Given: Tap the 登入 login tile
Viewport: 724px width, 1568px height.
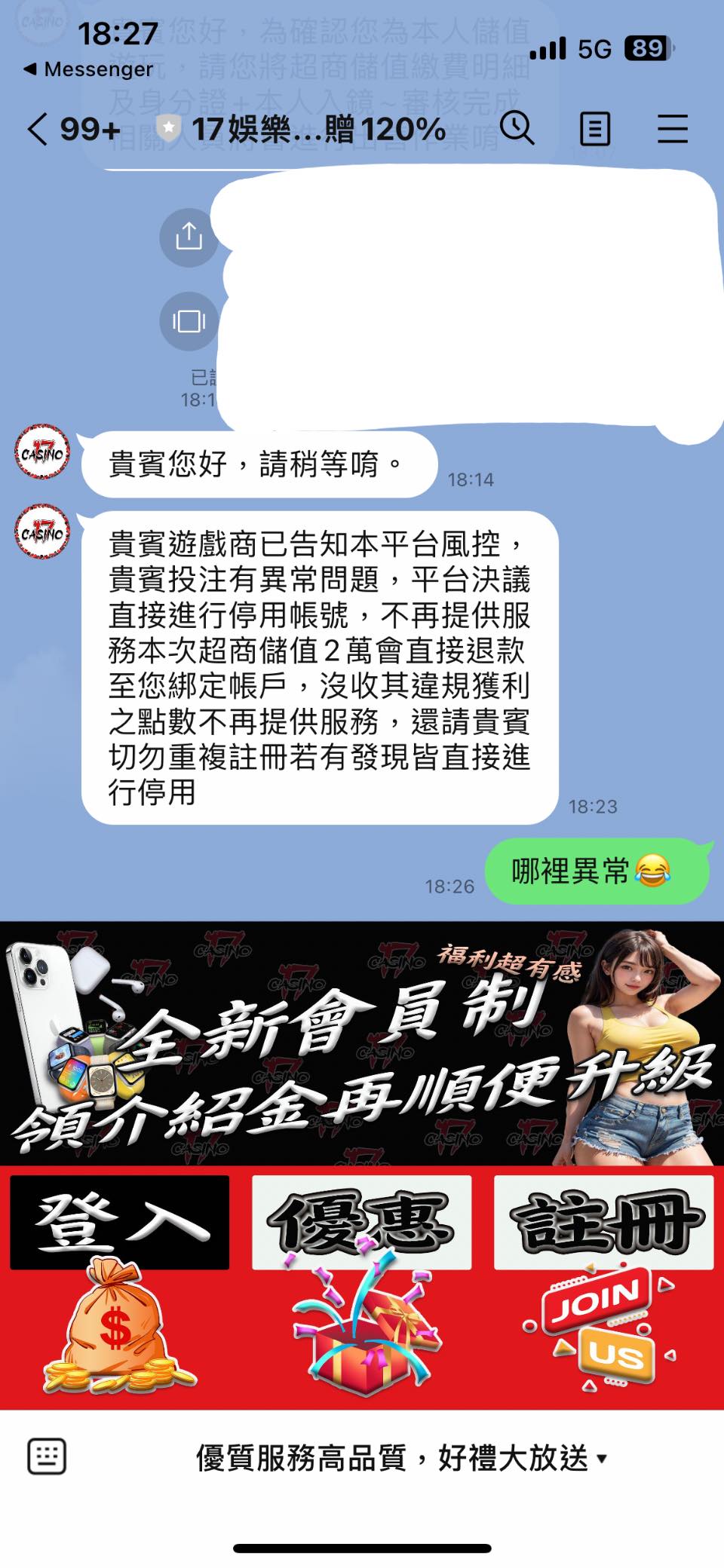Looking at the screenshot, I should coord(120,1285).
